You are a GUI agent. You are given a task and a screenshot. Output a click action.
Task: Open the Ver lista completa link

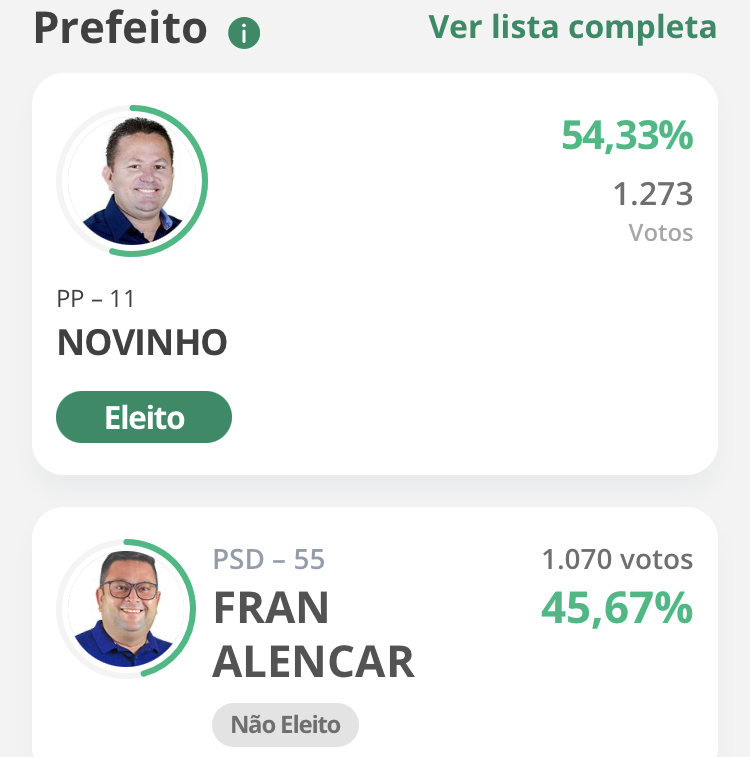572,27
